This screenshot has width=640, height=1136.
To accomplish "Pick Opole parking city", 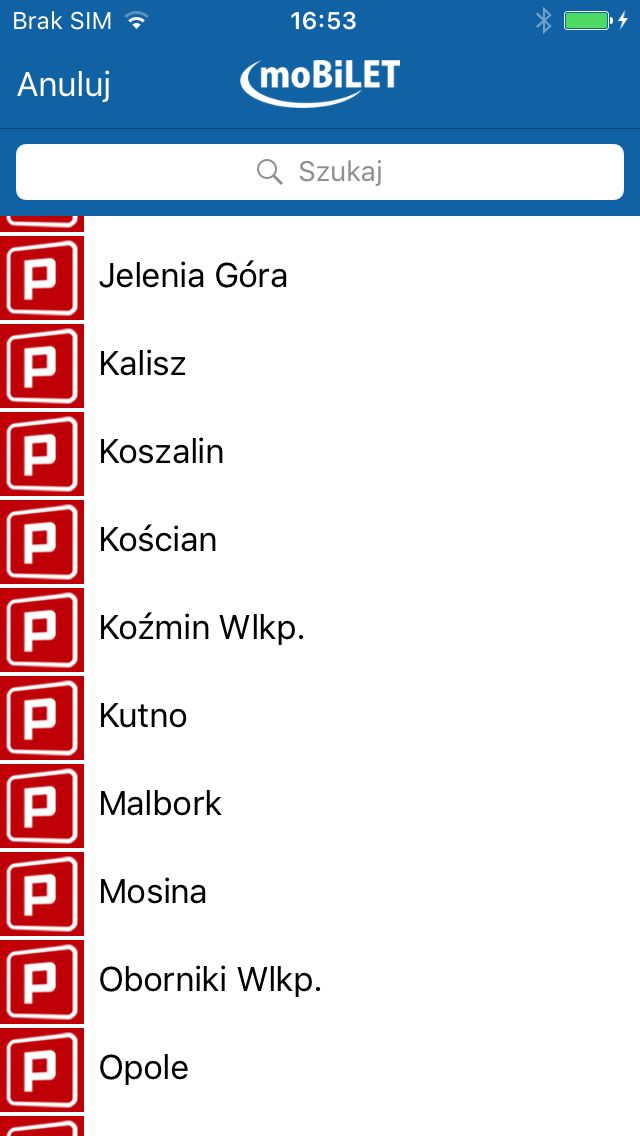I will coord(320,1068).
